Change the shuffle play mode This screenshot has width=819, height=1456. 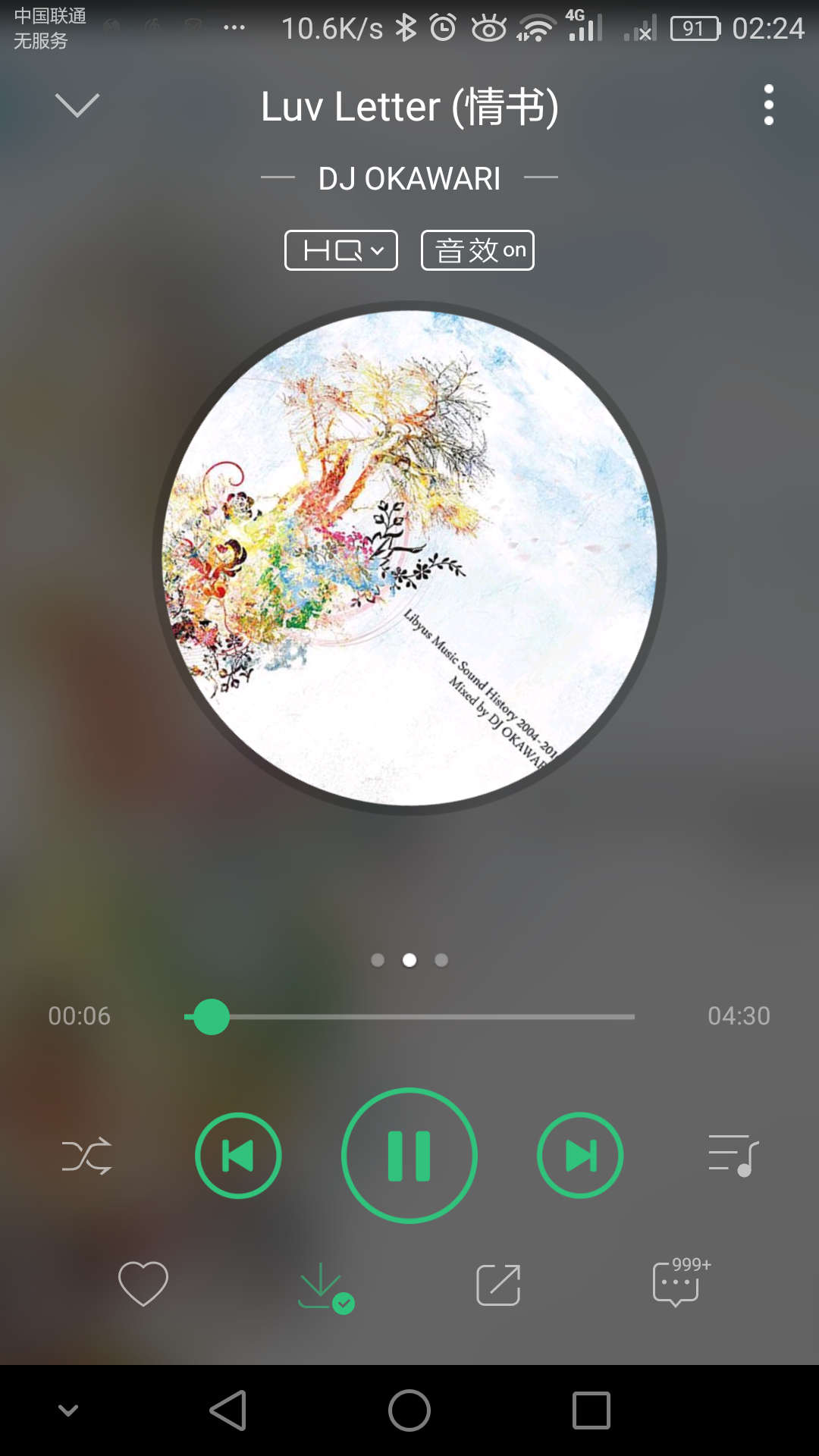[x=86, y=1156]
